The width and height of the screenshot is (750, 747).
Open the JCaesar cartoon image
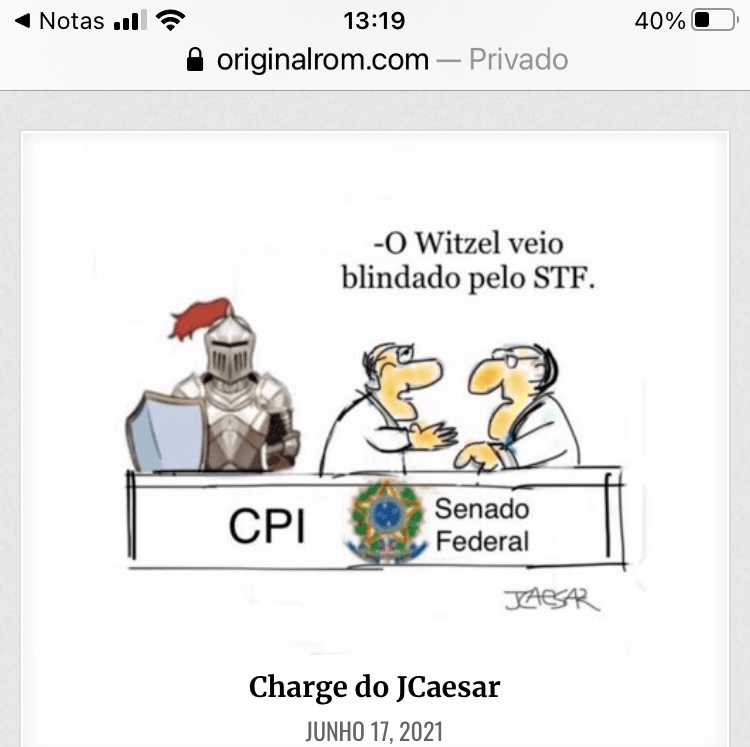pyautogui.click(x=374, y=400)
